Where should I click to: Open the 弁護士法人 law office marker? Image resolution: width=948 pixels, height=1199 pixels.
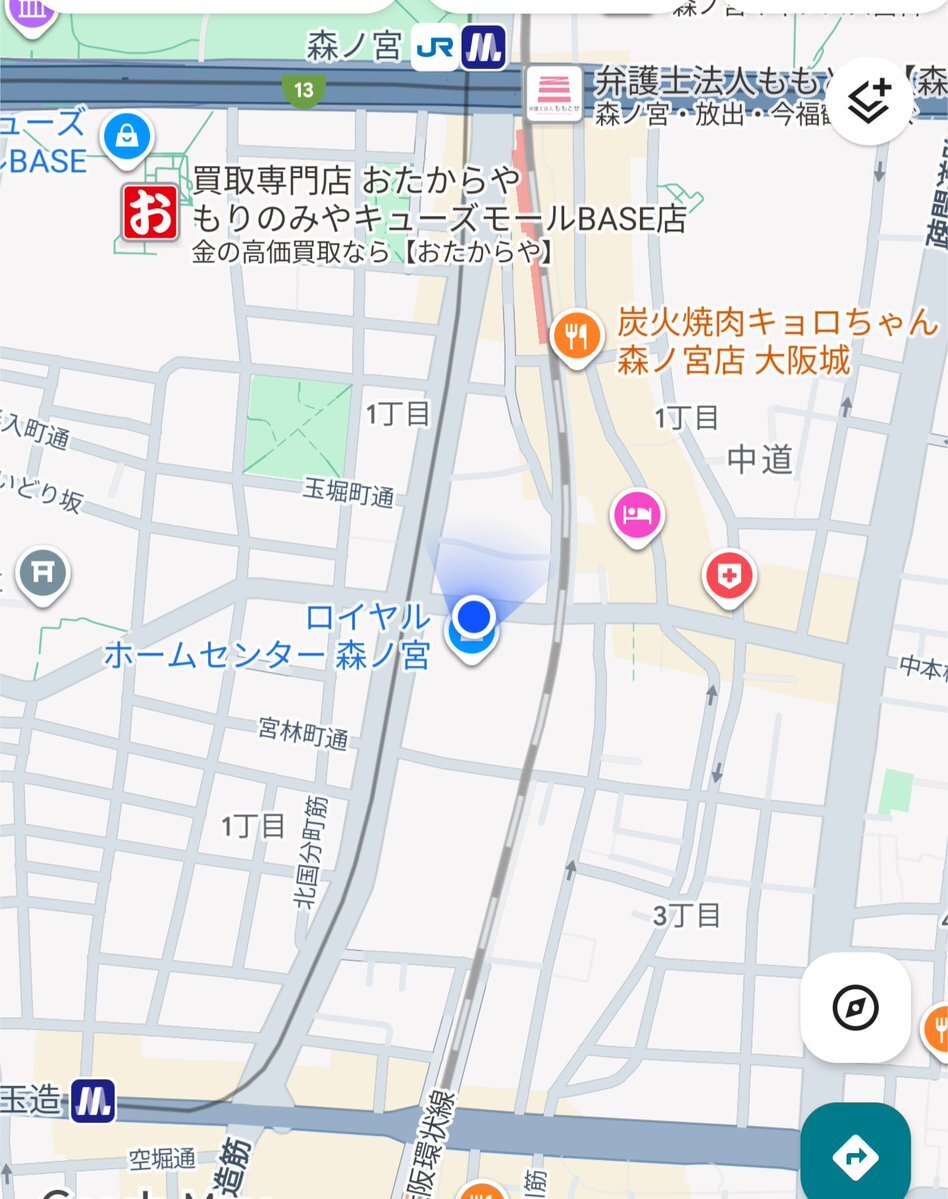pos(554,93)
